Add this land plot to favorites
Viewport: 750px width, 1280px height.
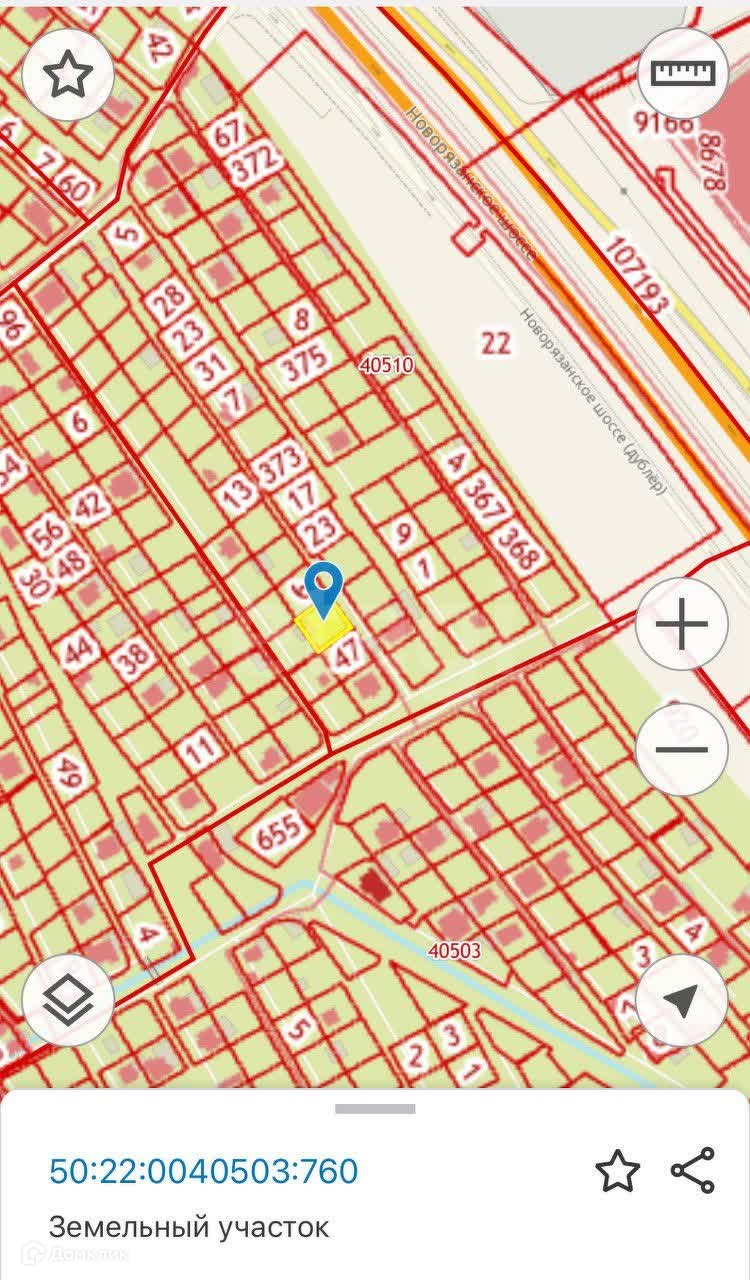(x=617, y=1170)
